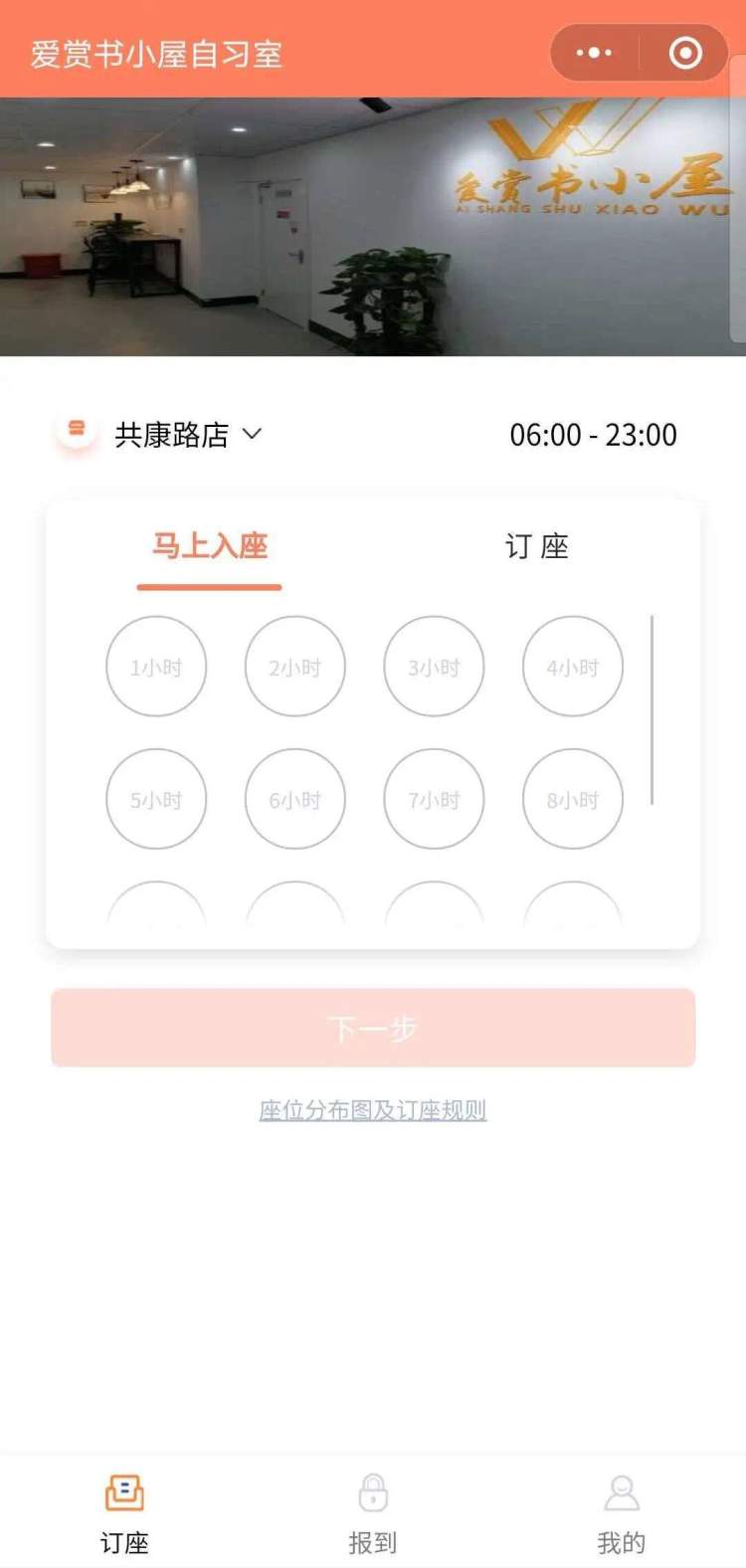The height and width of the screenshot is (1568, 746).
Task: Click the orange suitcase icon above 订座
Action: (x=123, y=1492)
